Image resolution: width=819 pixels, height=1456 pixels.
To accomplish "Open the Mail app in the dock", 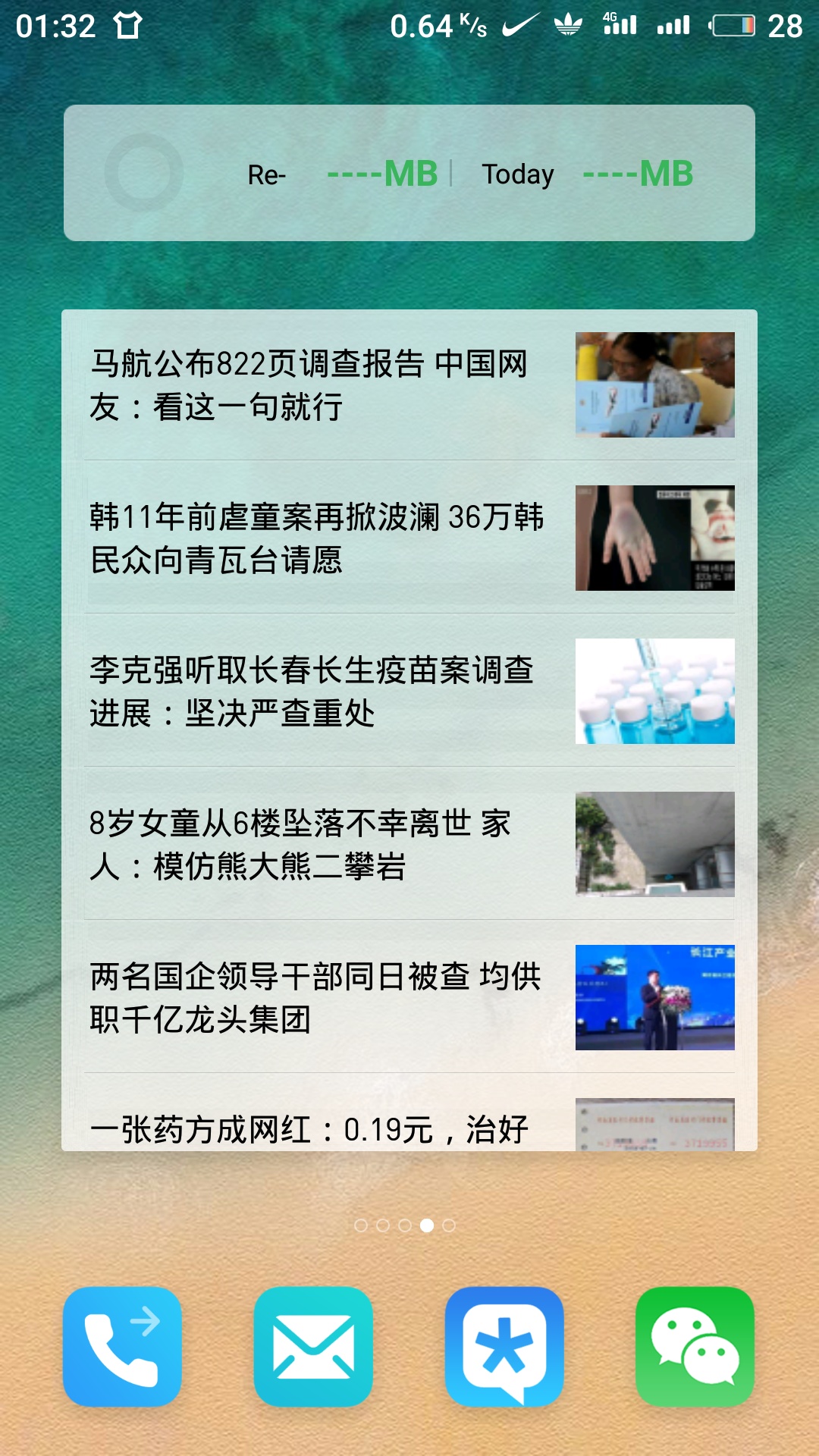I will point(313,1346).
